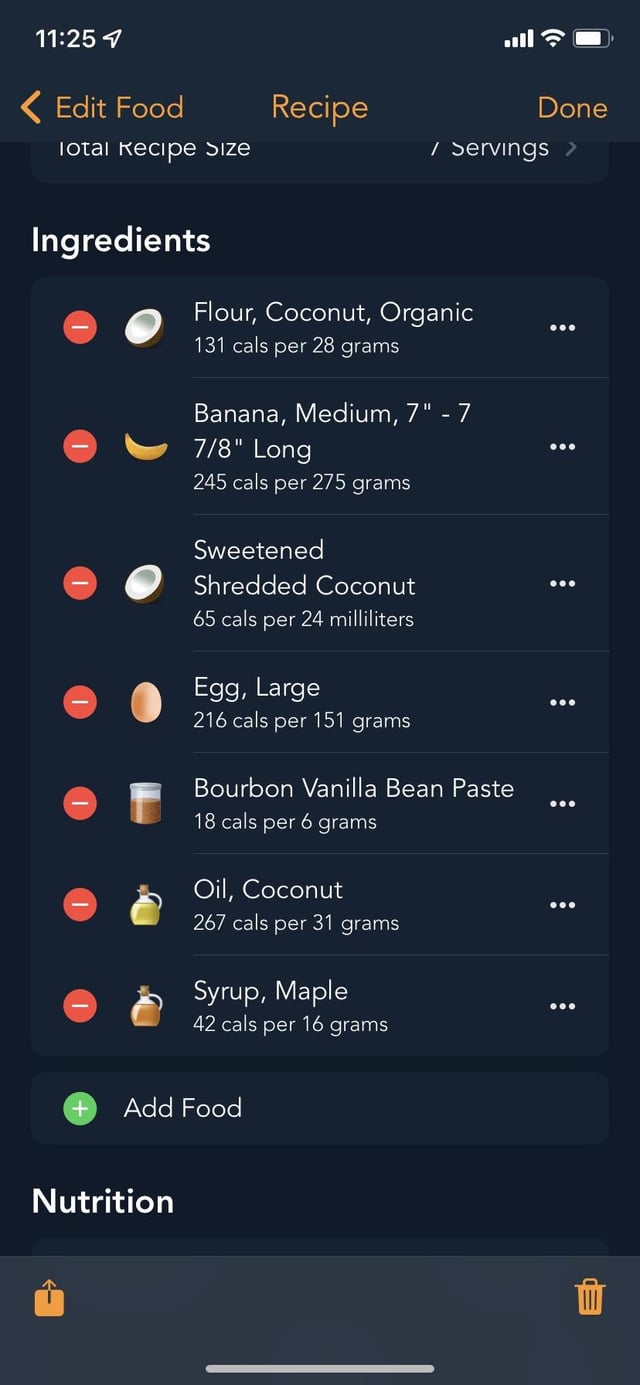Open more options for Flour, Coconut, Organic
Image resolution: width=640 pixels, height=1385 pixels.
coord(563,327)
